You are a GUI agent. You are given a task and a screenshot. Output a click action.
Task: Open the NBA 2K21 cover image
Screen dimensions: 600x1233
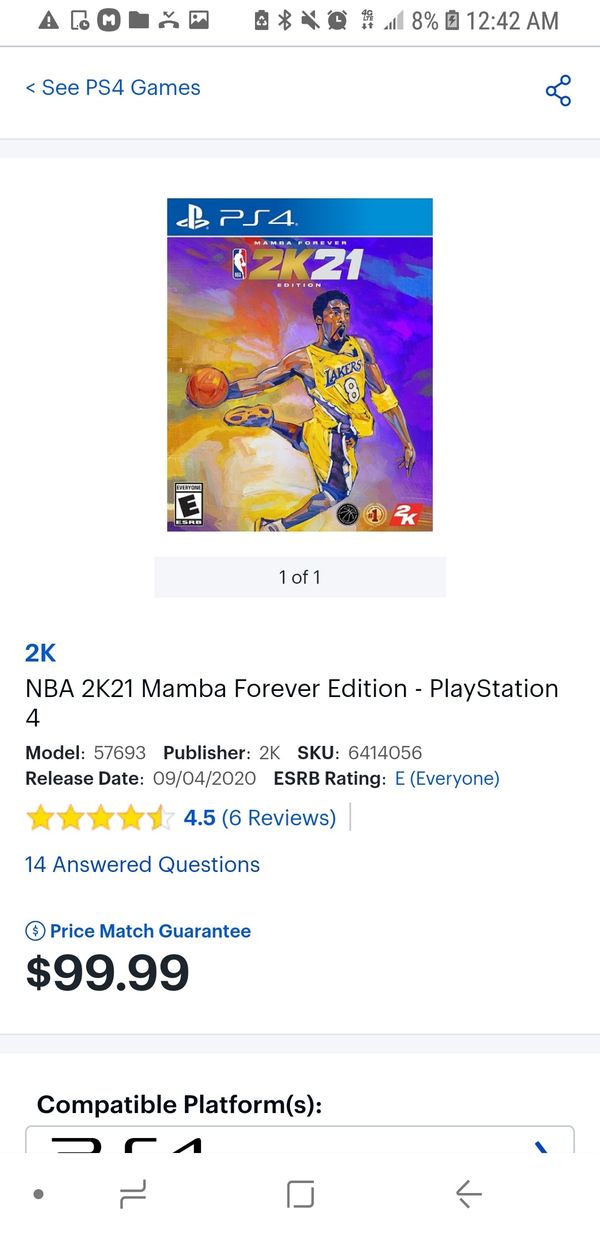pyautogui.click(x=300, y=365)
